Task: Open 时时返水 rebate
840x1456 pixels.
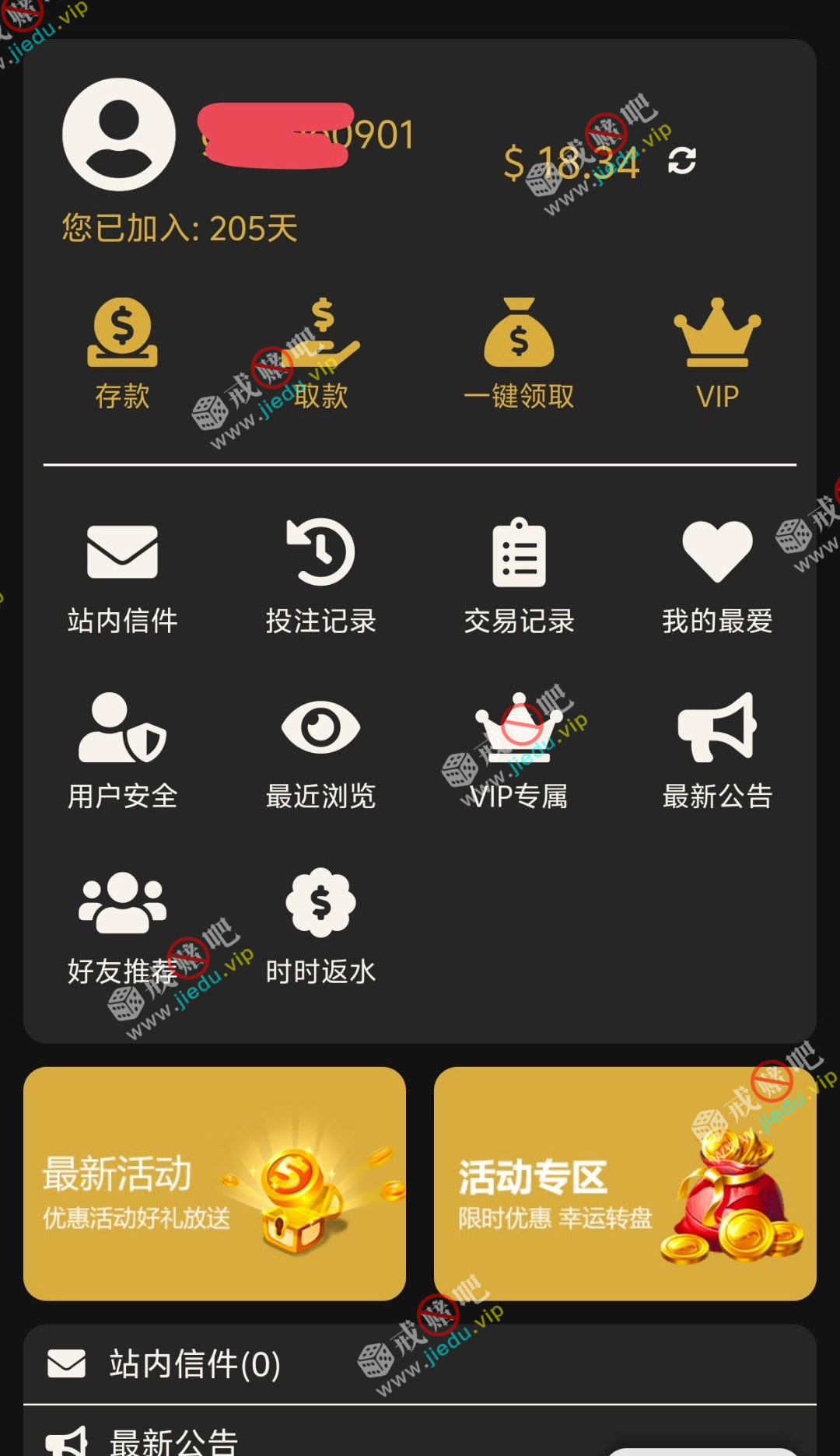Action: [320, 927]
